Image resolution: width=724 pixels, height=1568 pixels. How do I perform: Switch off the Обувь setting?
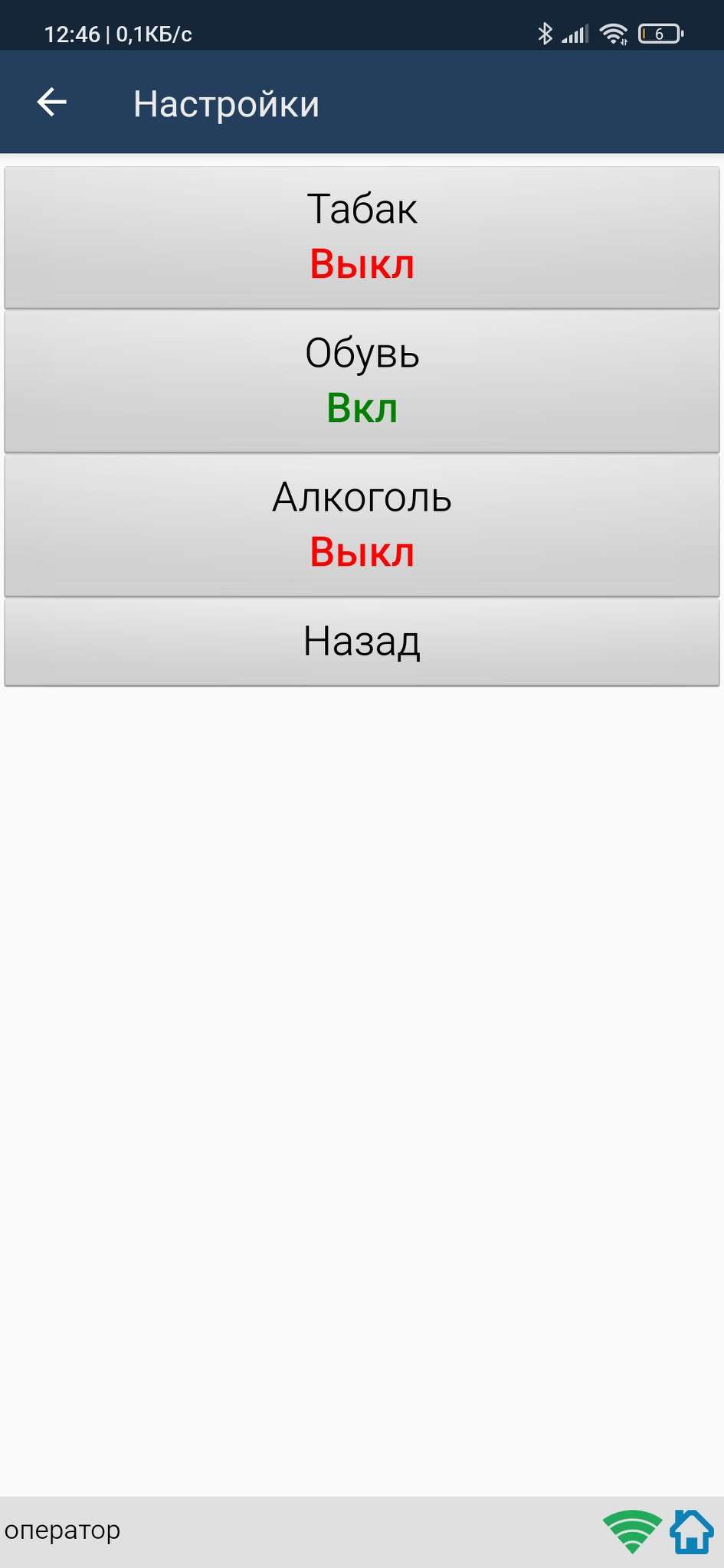point(362,382)
